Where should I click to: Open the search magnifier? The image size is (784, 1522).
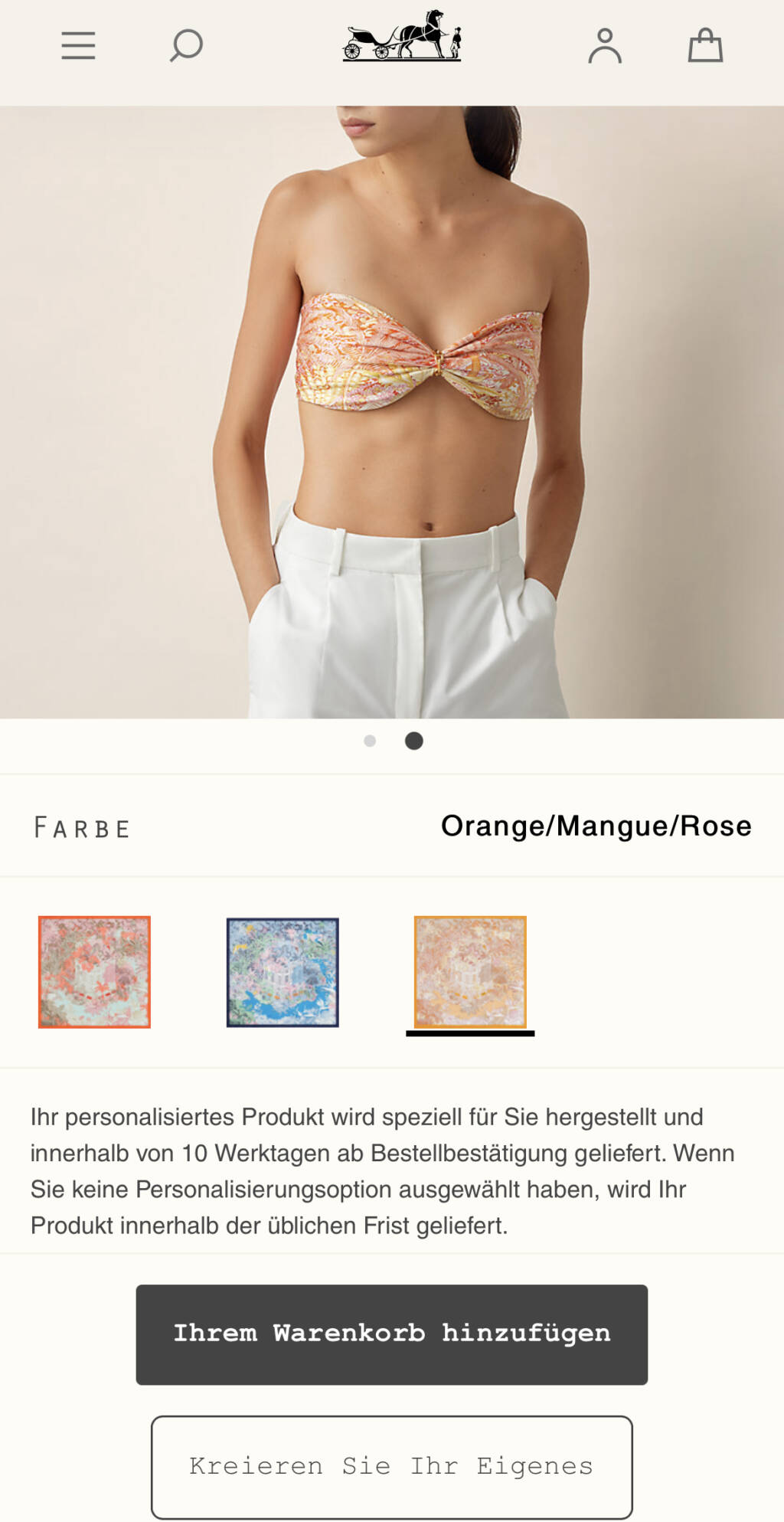point(186,46)
